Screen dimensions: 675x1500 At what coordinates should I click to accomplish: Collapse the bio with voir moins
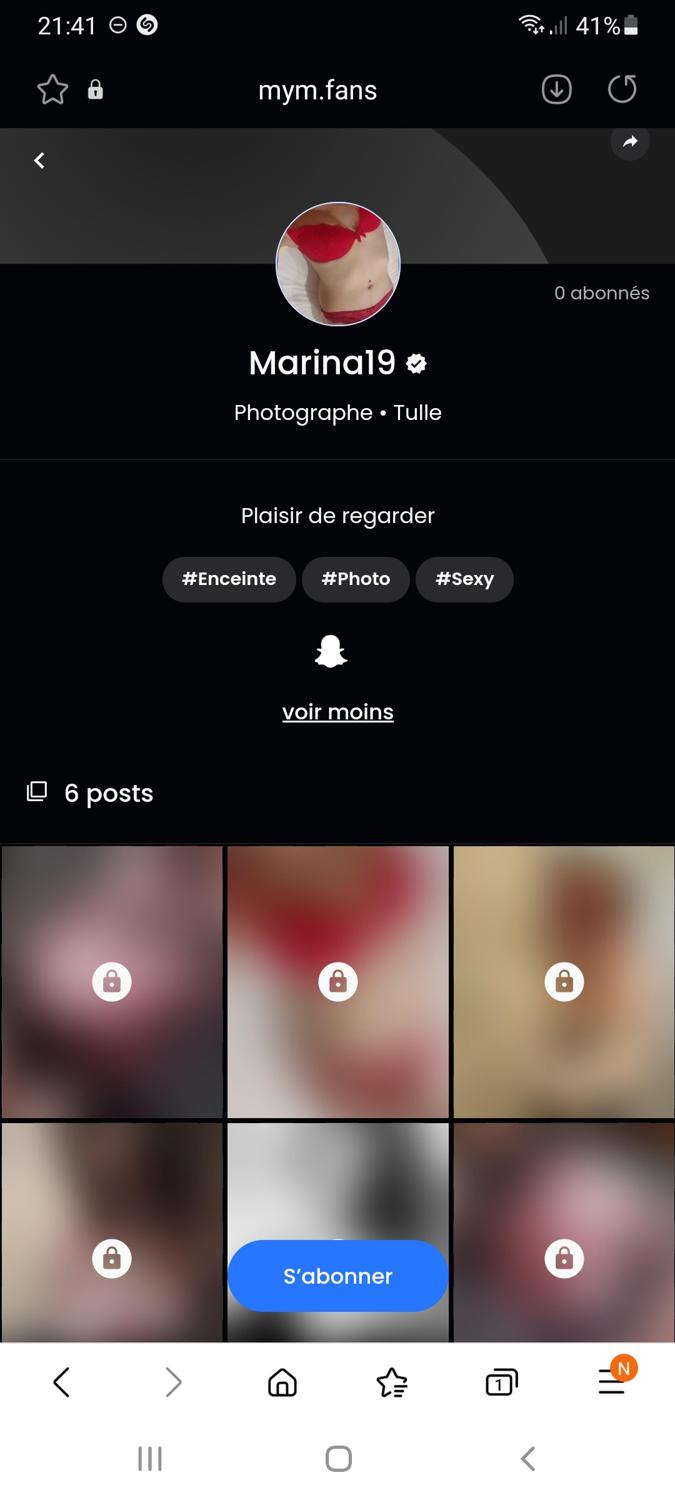(338, 712)
